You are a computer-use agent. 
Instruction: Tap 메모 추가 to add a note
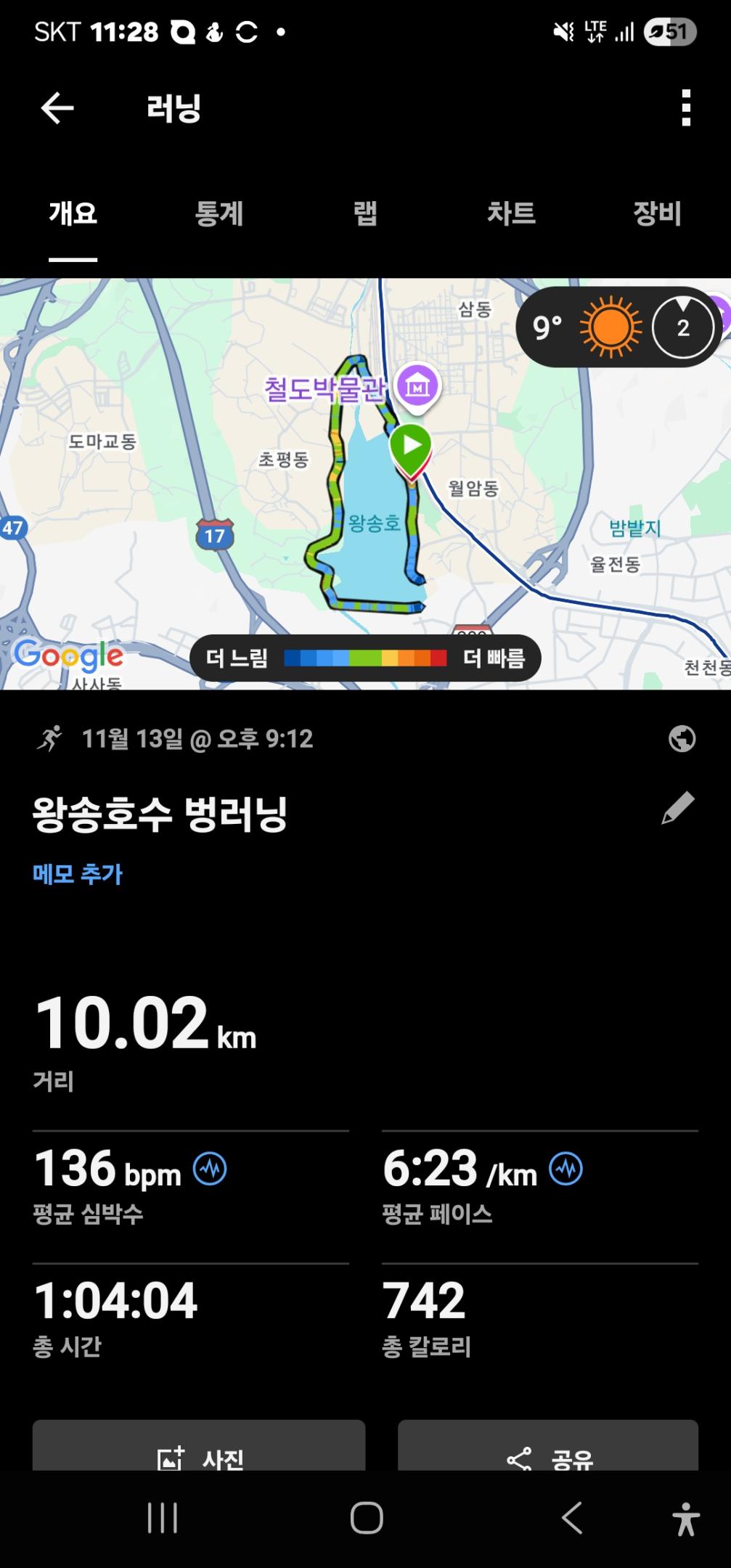(x=78, y=874)
